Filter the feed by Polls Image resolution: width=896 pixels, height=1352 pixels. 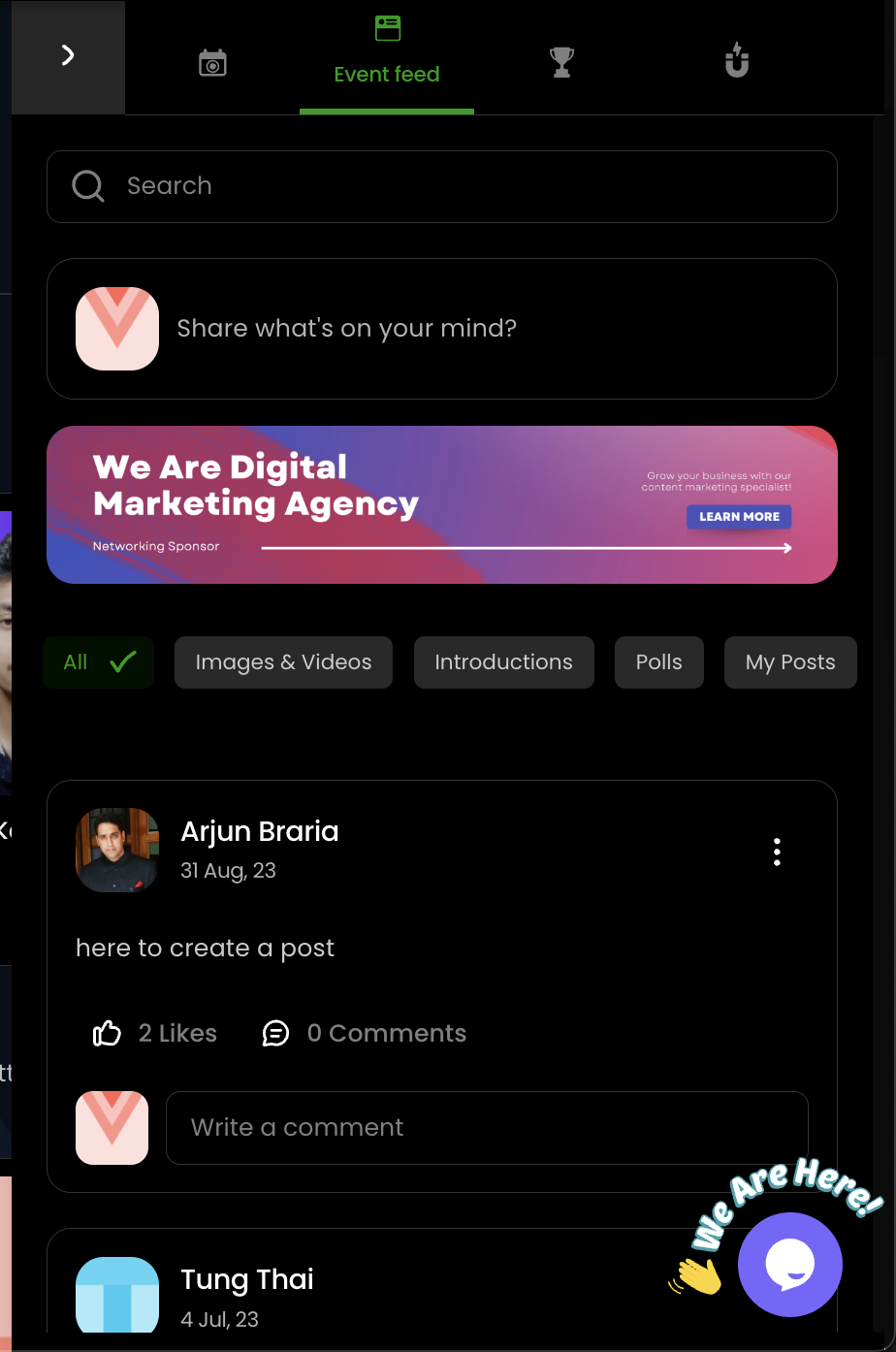tap(658, 662)
